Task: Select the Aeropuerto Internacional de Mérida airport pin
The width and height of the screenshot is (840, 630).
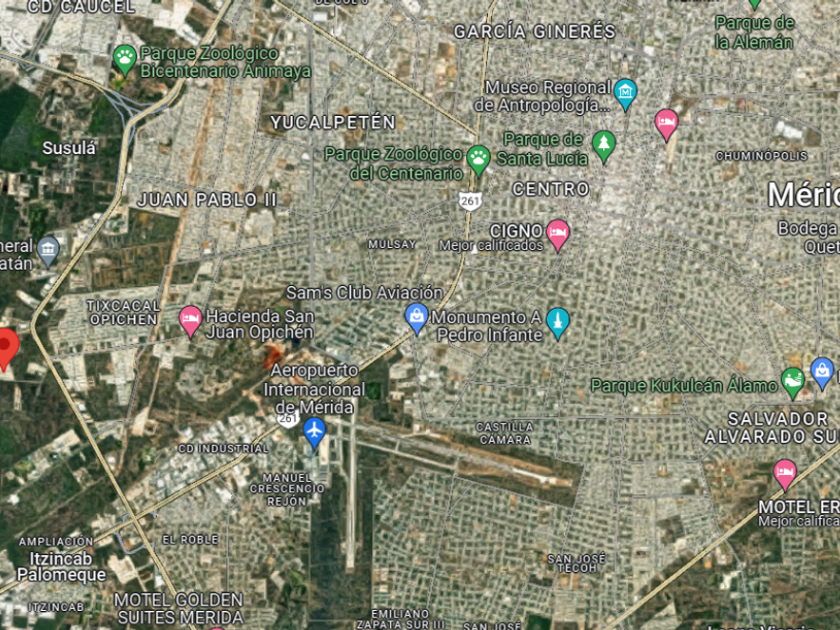Action: point(314,432)
